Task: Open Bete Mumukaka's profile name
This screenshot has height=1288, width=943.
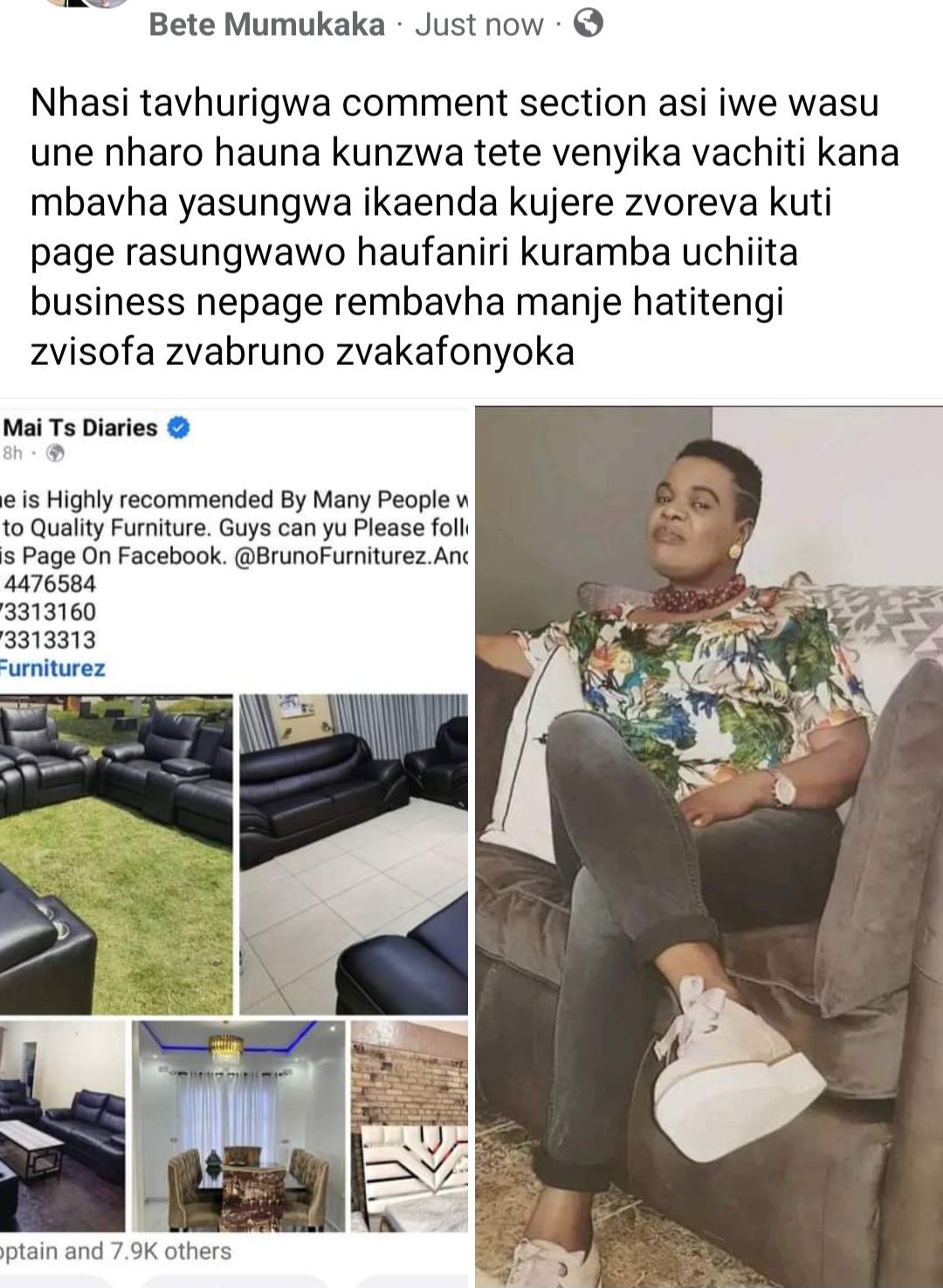Action: (x=266, y=24)
